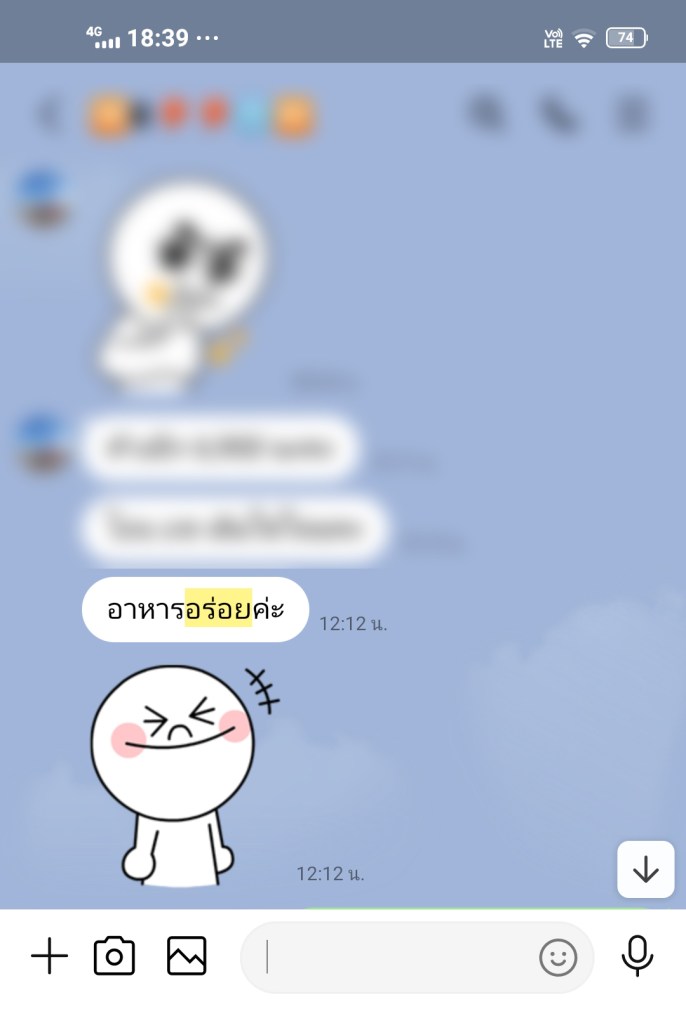The width and height of the screenshot is (686, 1023).
Task: Open the plus attachment menu
Action: click(49, 957)
